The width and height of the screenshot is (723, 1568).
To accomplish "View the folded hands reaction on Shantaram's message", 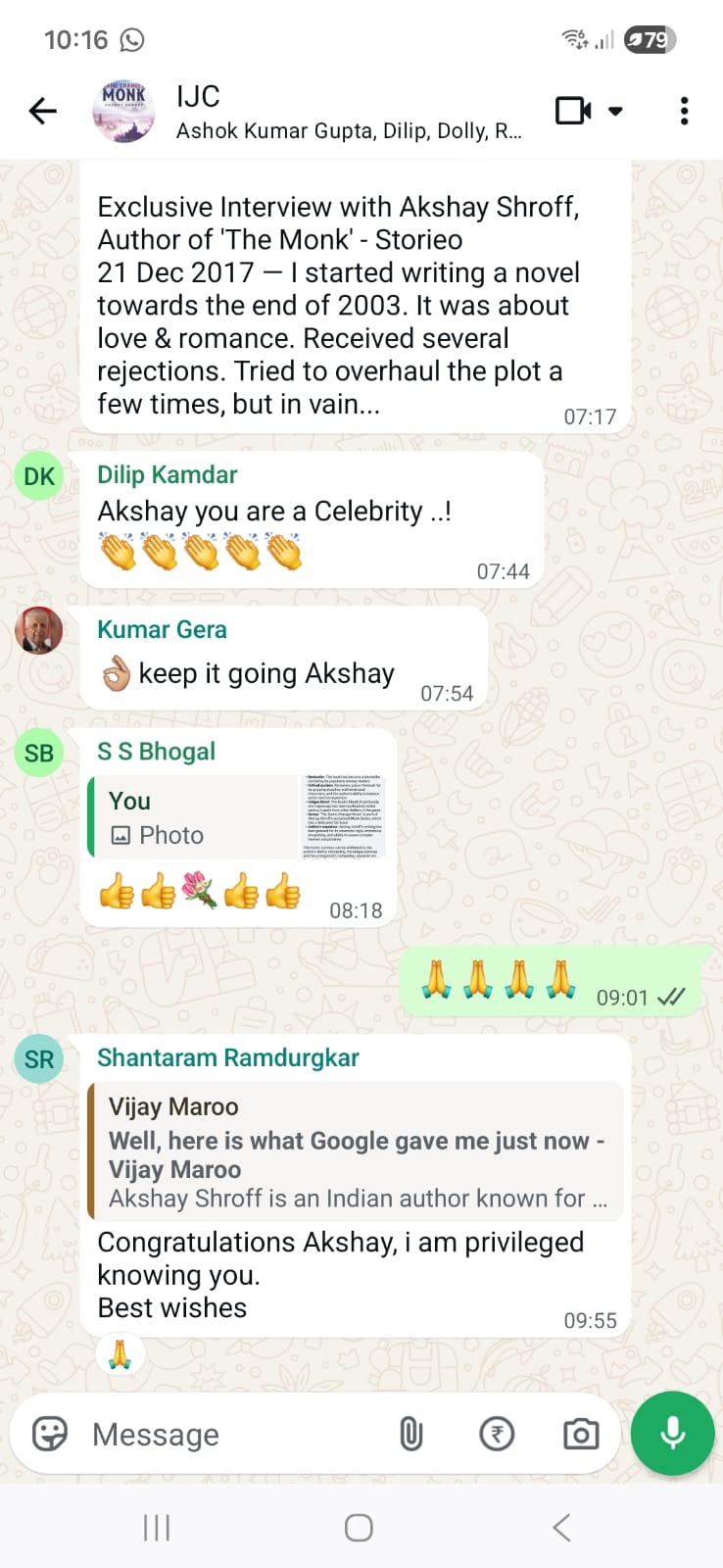I will 120,1355.
